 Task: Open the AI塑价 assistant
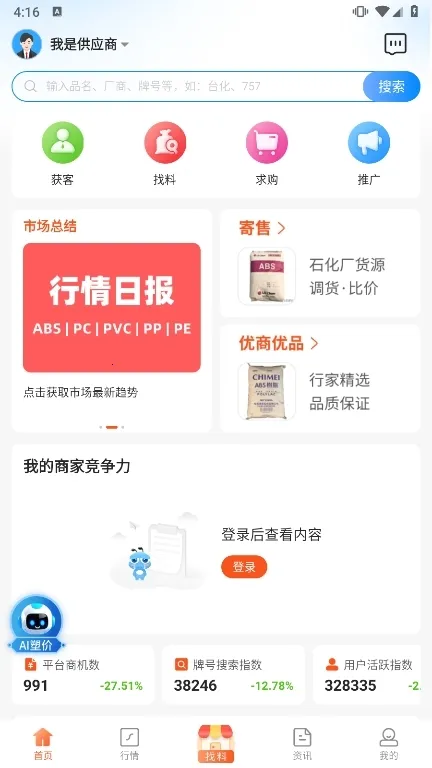tap(37, 624)
